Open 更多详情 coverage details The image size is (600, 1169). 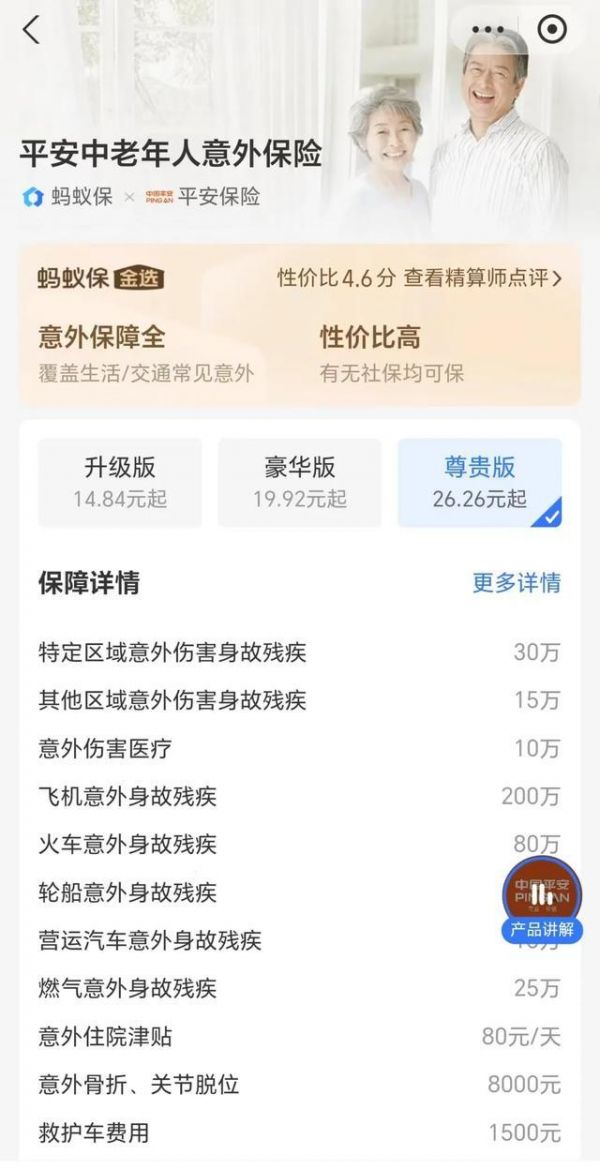coord(517,583)
